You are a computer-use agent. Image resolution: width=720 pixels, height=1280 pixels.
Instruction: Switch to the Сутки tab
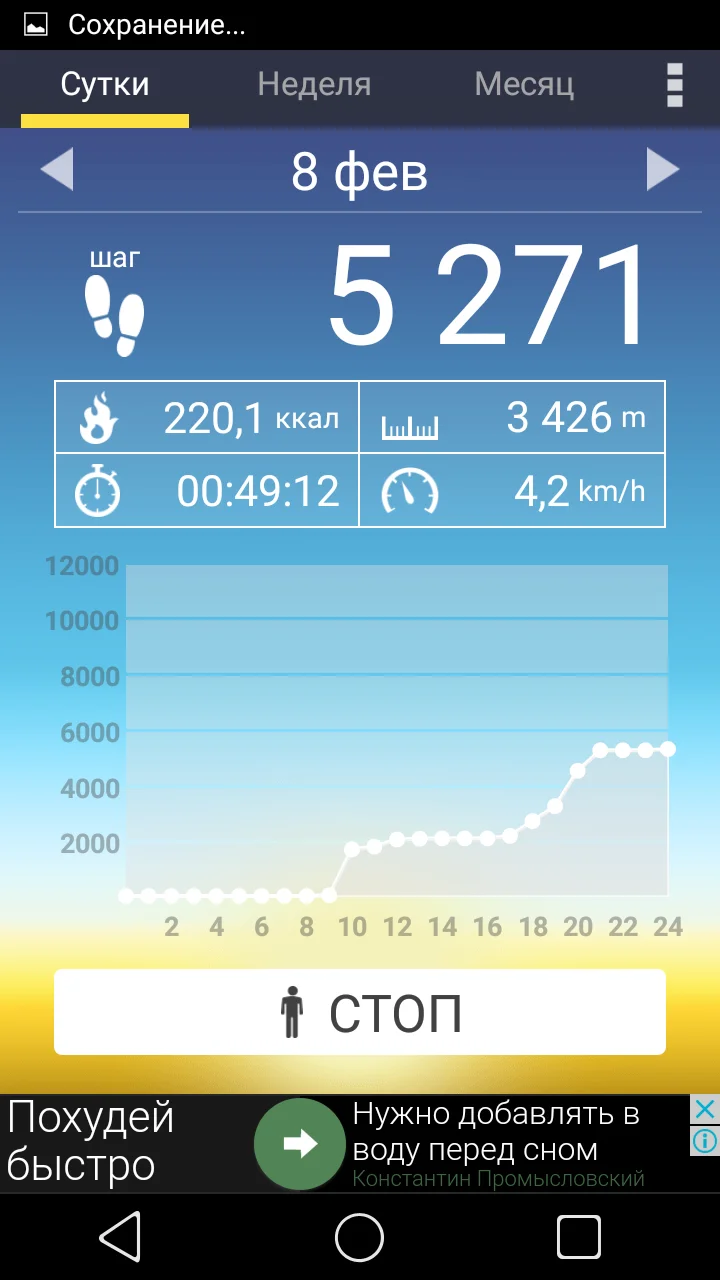(105, 85)
